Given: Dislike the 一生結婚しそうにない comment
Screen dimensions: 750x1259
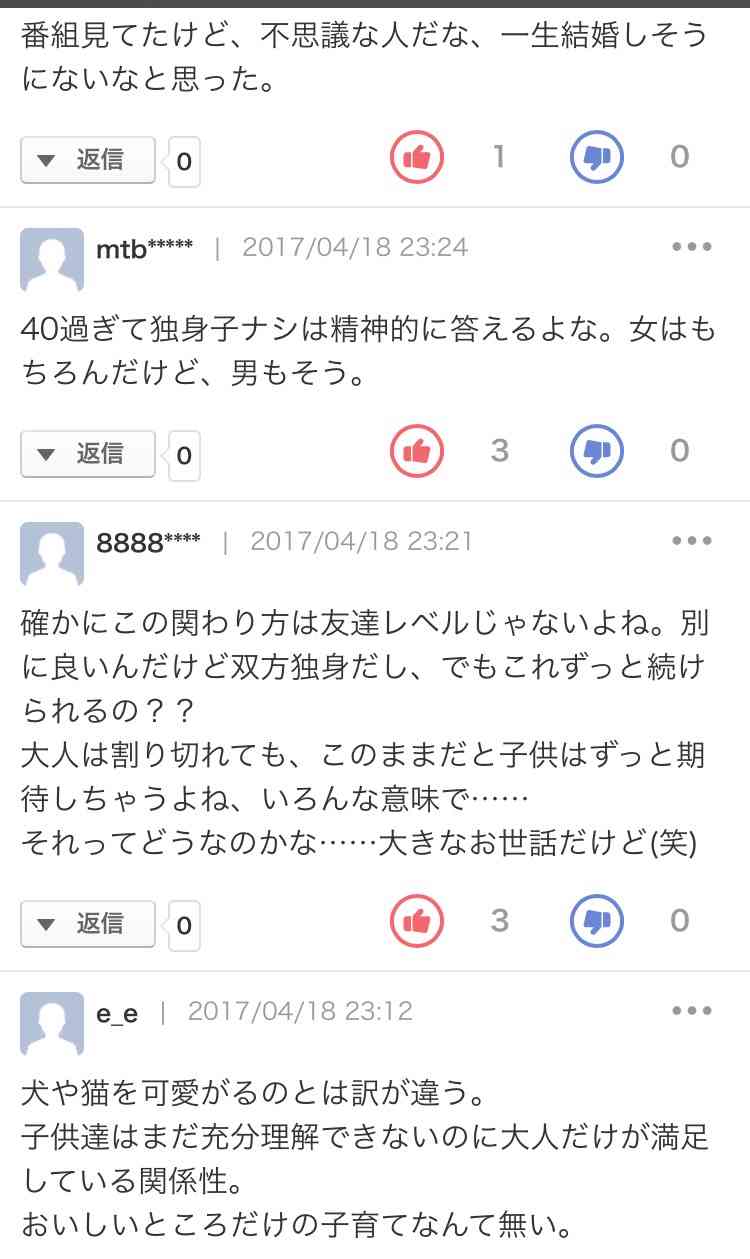Looking at the screenshot, I should [x=597, y=157].
